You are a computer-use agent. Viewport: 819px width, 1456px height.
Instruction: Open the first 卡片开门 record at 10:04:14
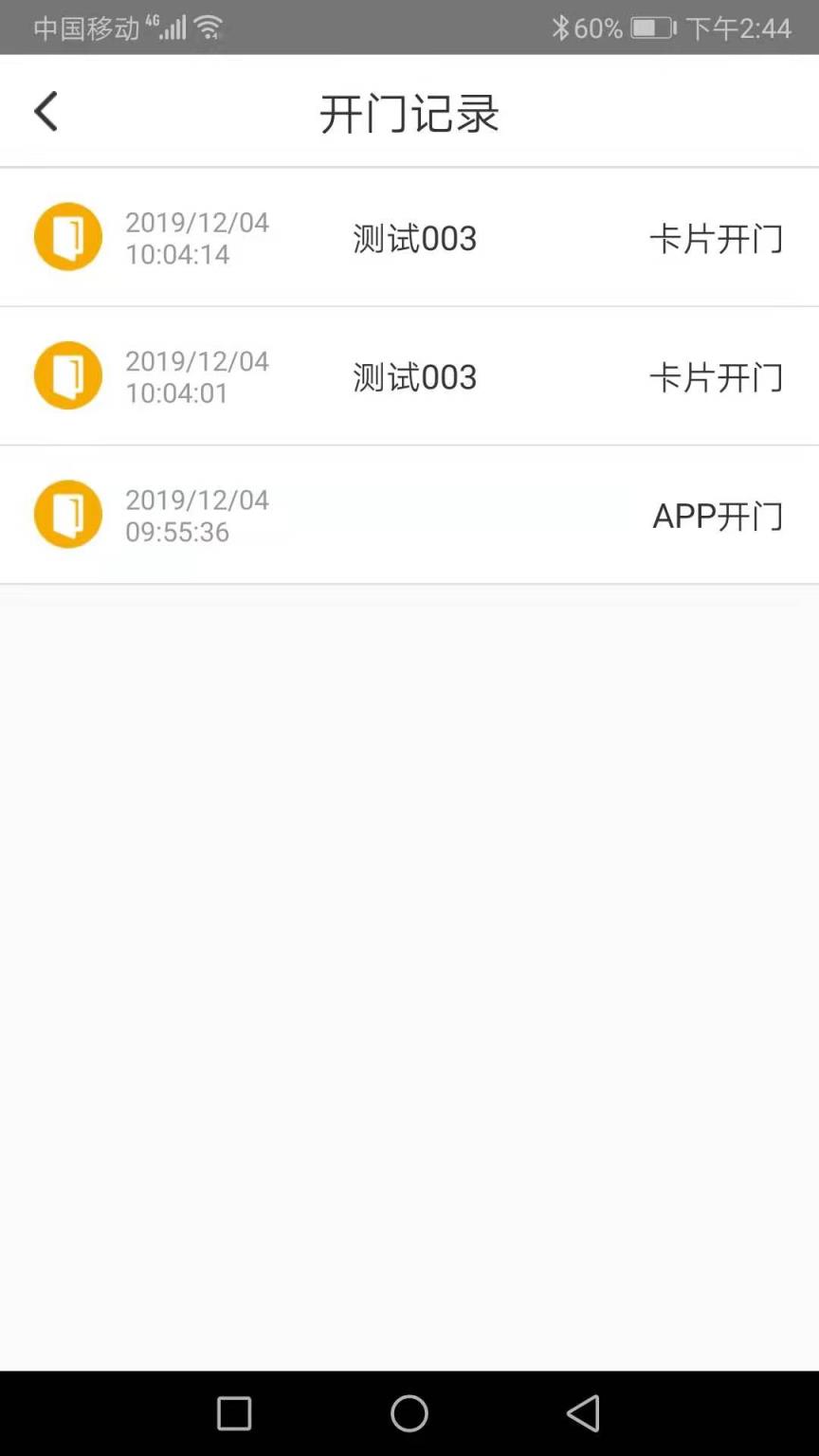click(409, 236)
